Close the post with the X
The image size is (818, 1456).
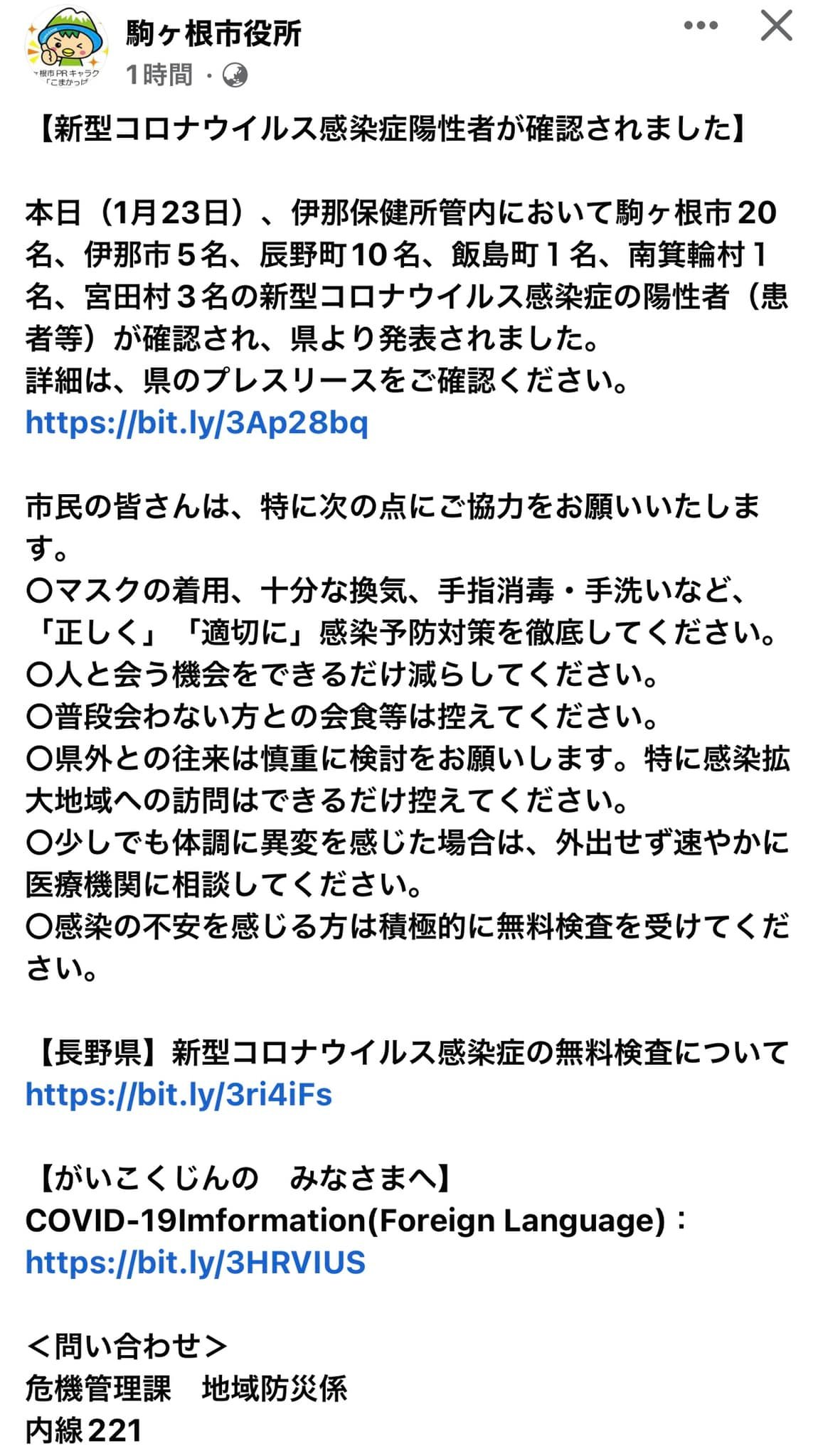[777, 26]
